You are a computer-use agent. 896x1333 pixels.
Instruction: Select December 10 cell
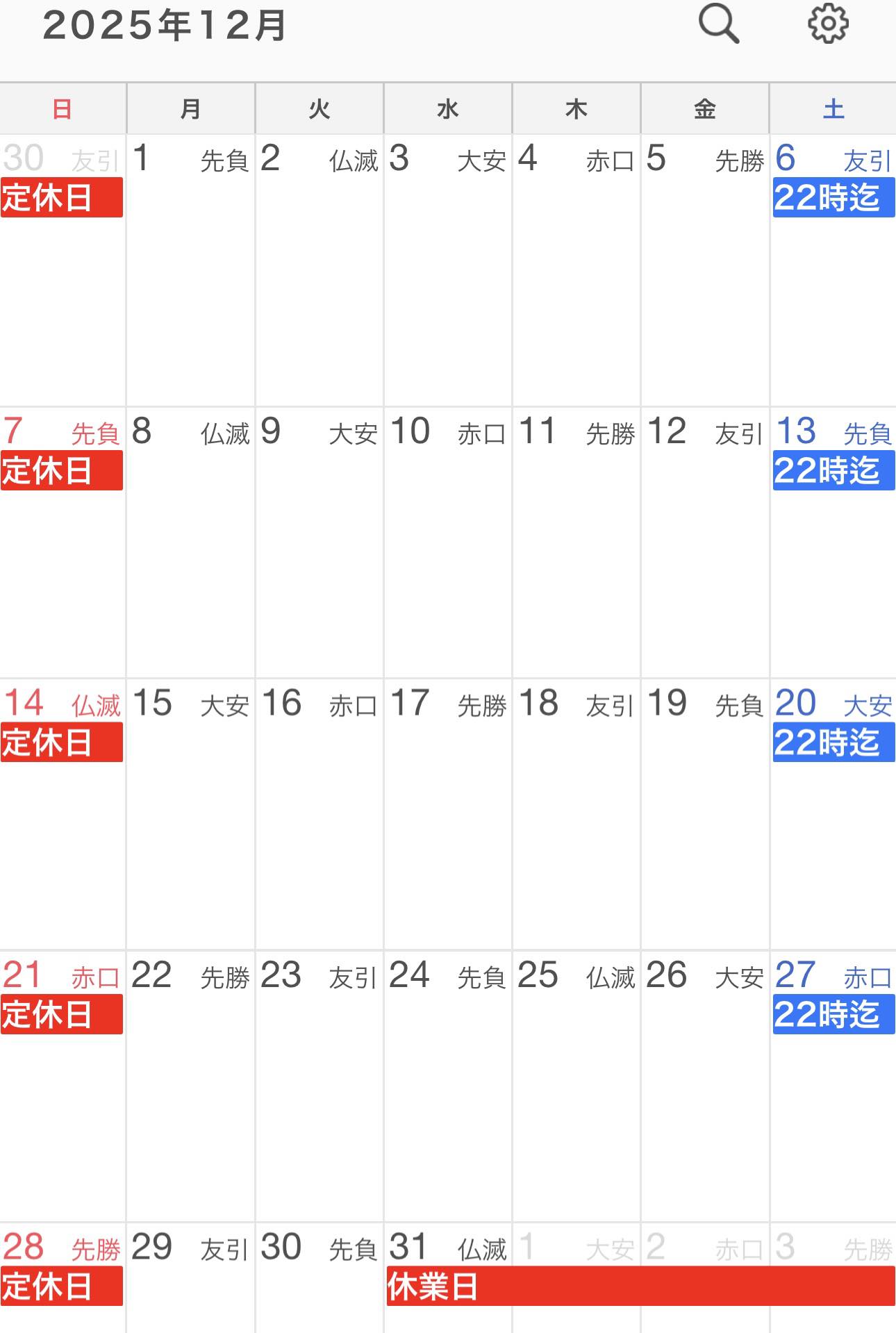[x=447, y=549]
